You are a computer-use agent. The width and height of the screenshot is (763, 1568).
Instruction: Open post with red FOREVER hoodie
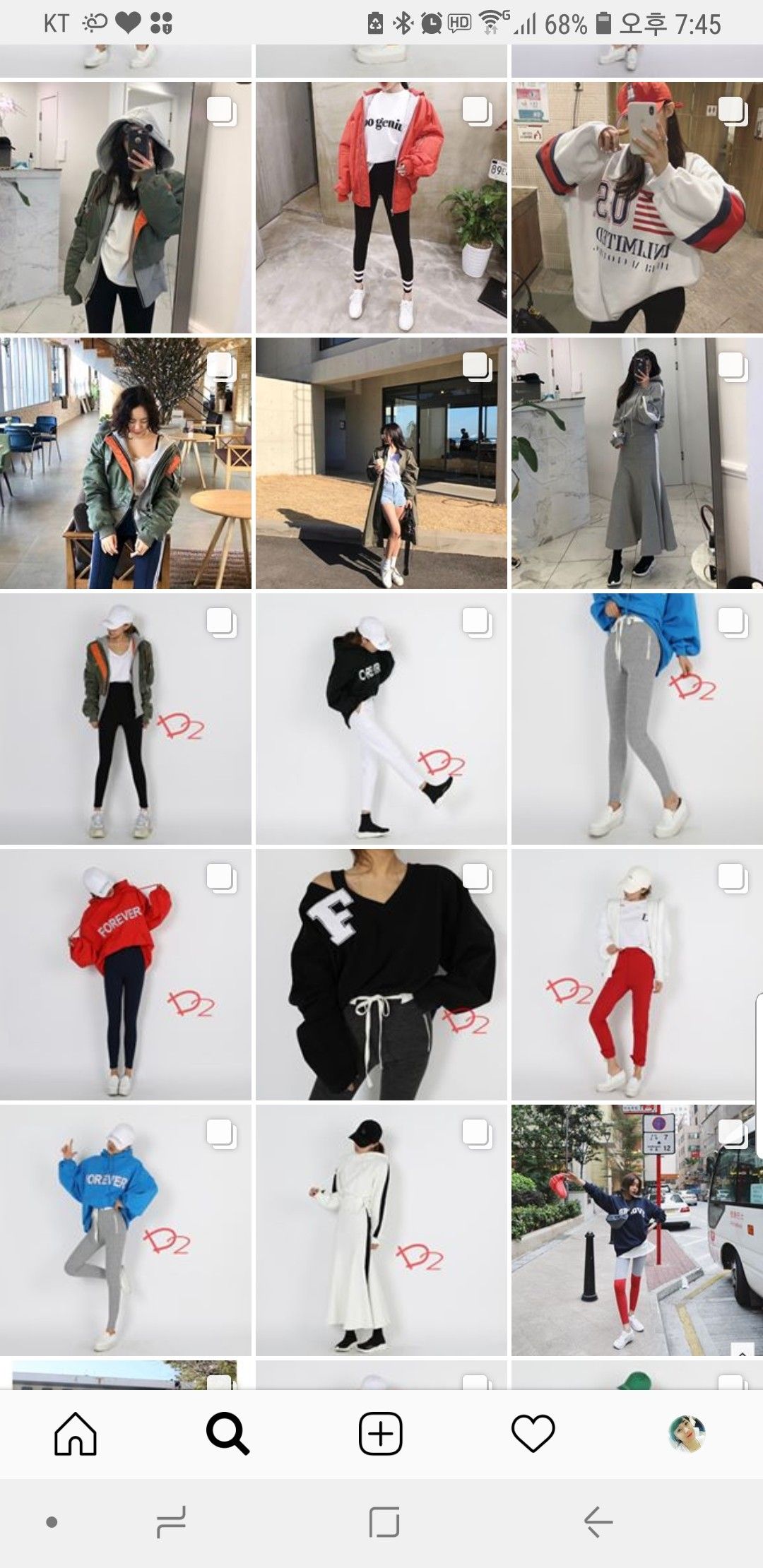click(125, 975)
